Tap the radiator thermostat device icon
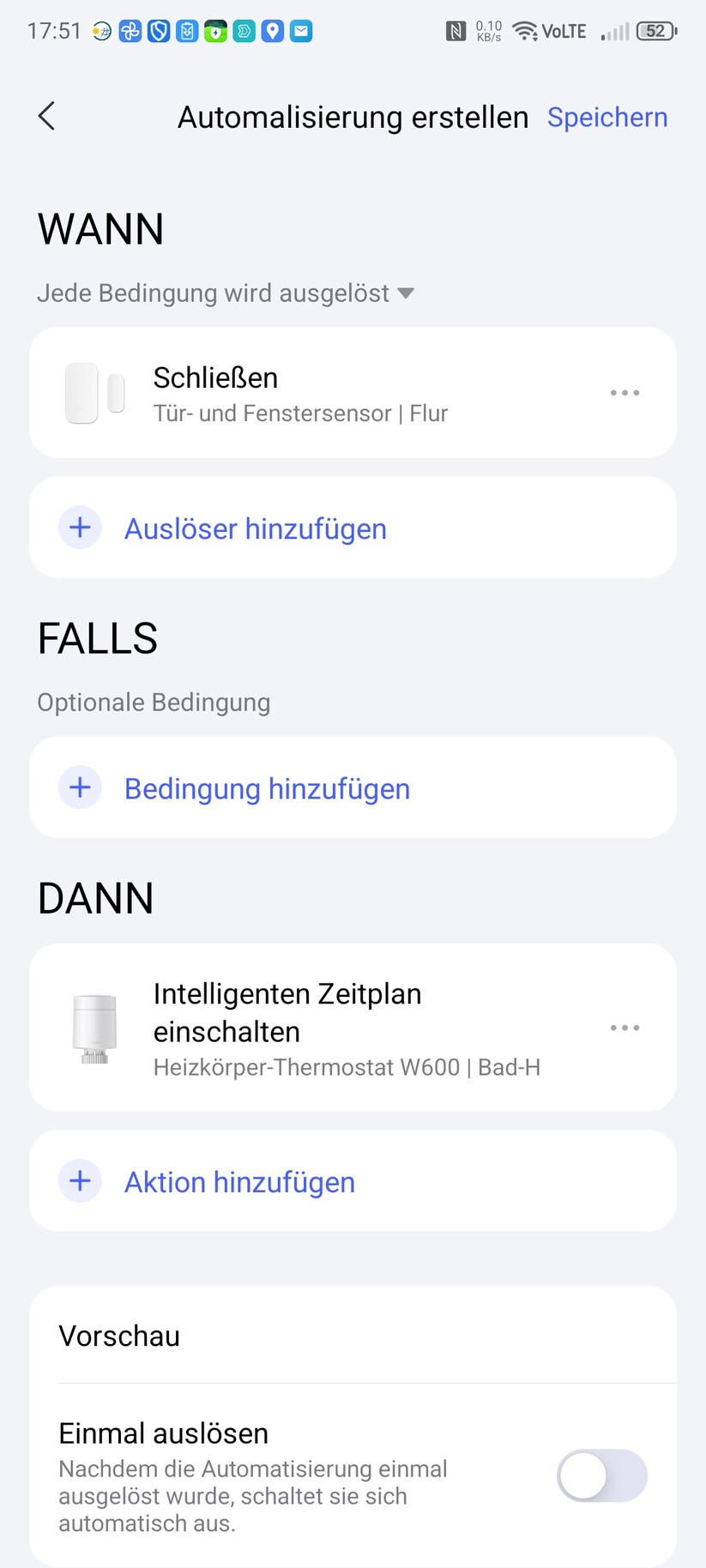The image size is (706, 1568). pos(94,1029)
